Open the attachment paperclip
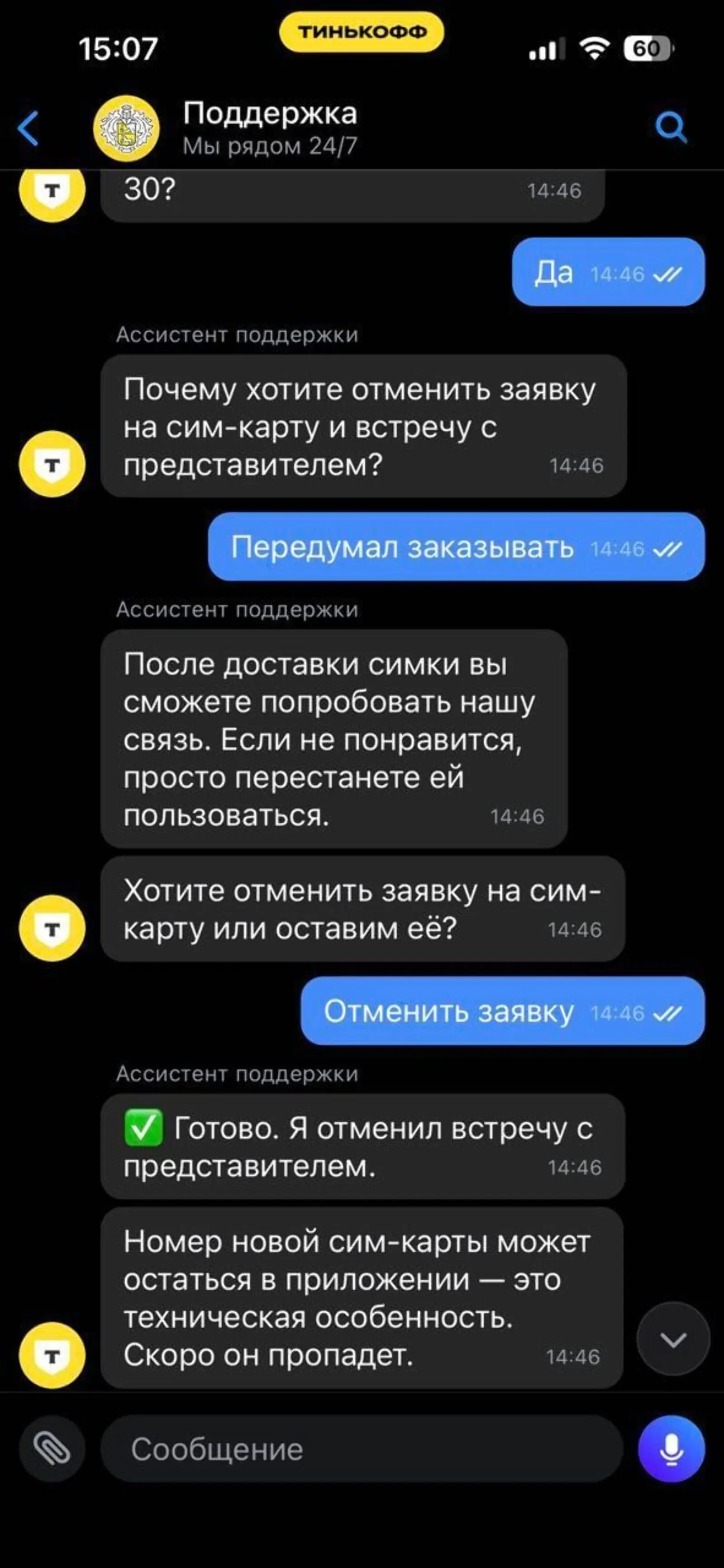Viewport: 724px width, 1568px height. (52, 1449)
